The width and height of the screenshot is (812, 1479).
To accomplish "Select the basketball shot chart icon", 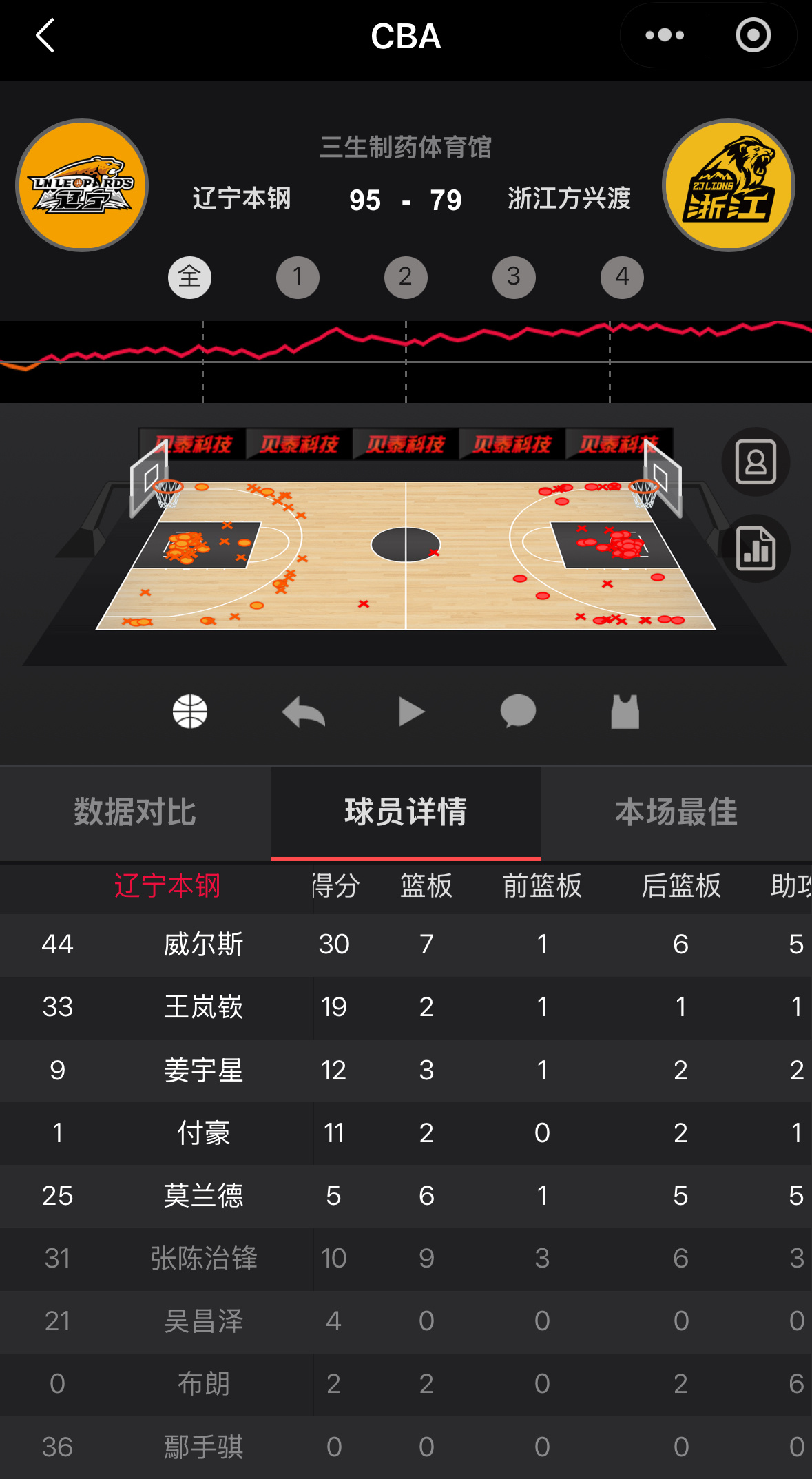I will 191,712.
